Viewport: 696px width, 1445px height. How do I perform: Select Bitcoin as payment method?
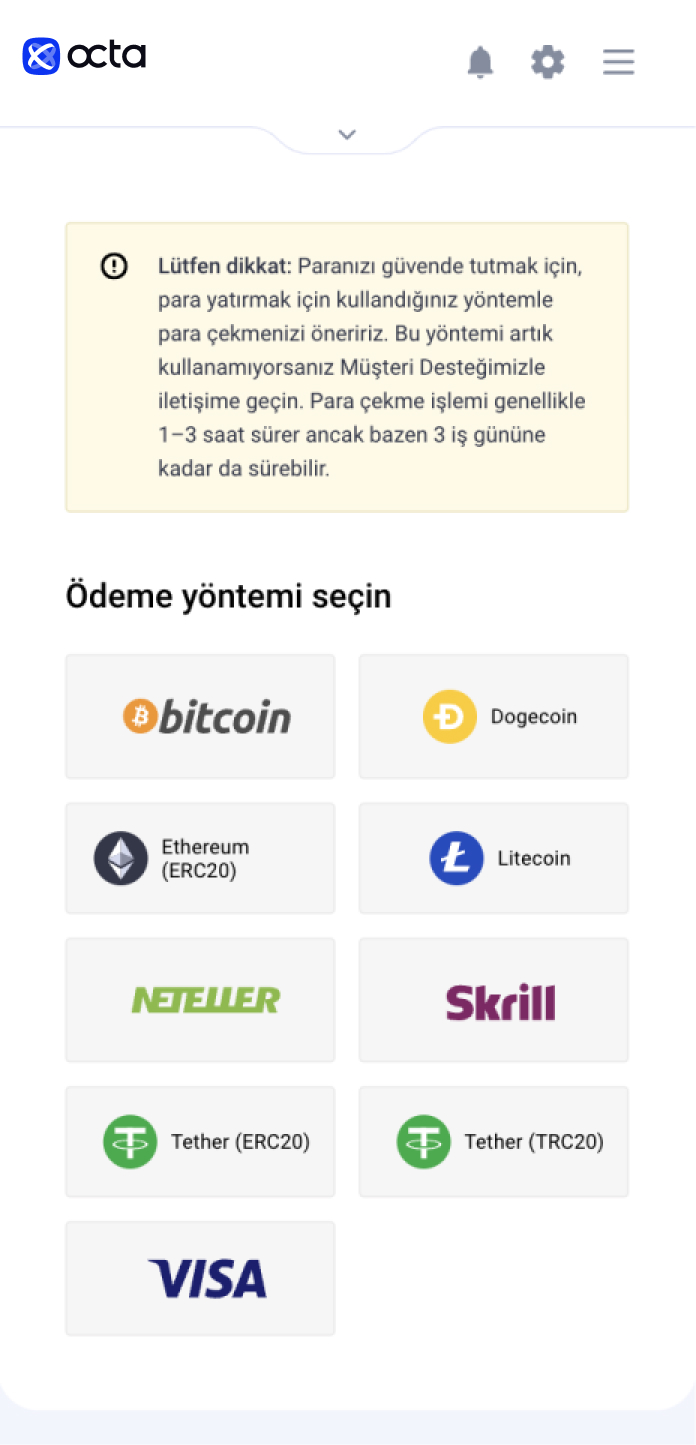(x=200, y=717)
